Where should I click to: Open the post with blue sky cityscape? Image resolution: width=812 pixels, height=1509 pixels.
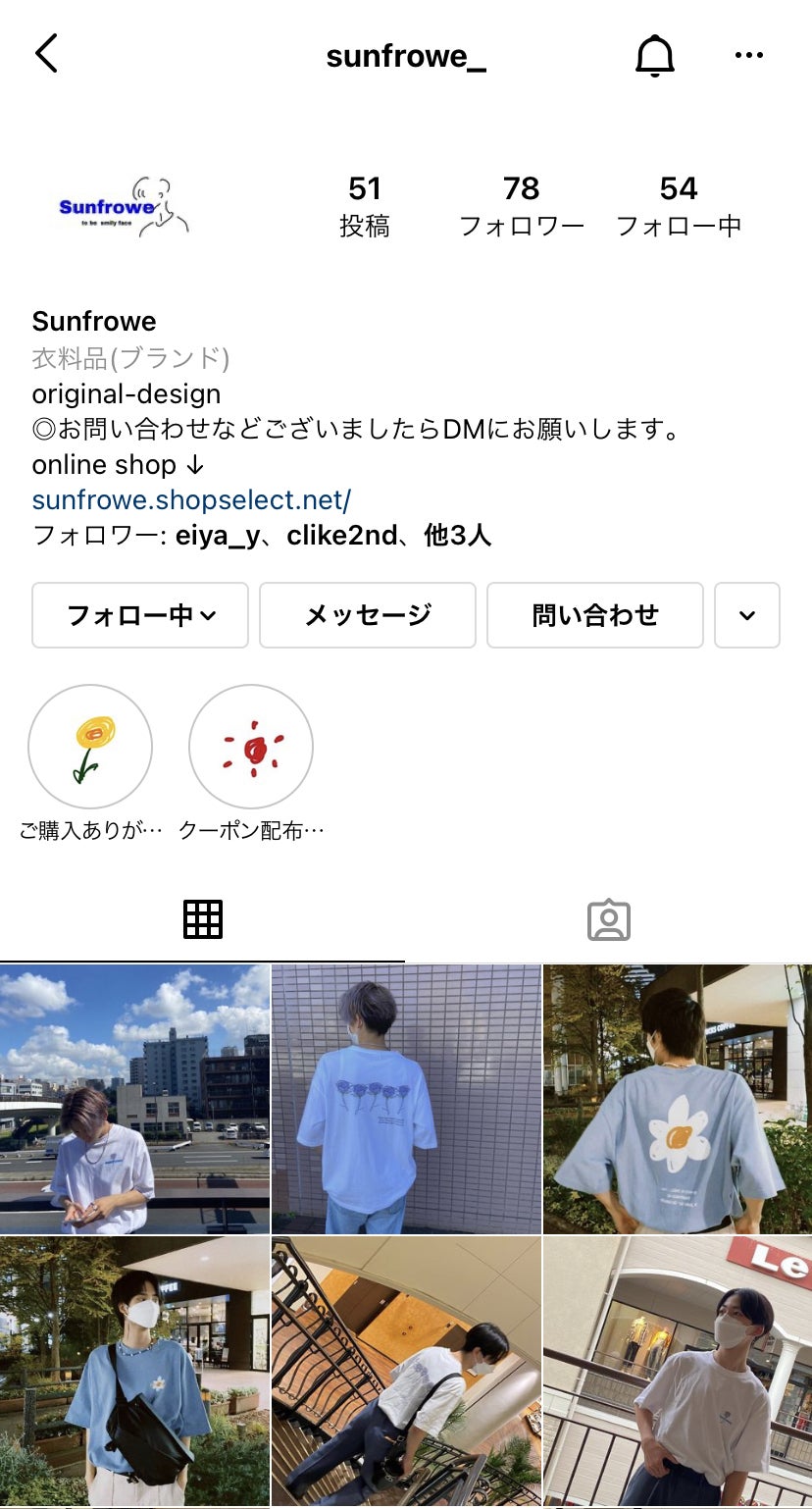[134, 1099]
